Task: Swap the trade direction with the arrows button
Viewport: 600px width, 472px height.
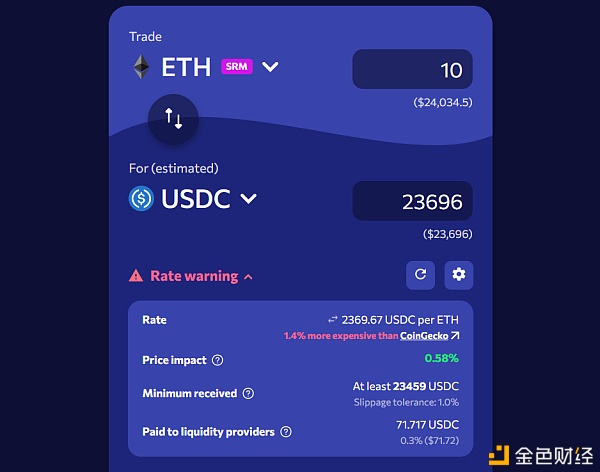Action: coord(173,120)
